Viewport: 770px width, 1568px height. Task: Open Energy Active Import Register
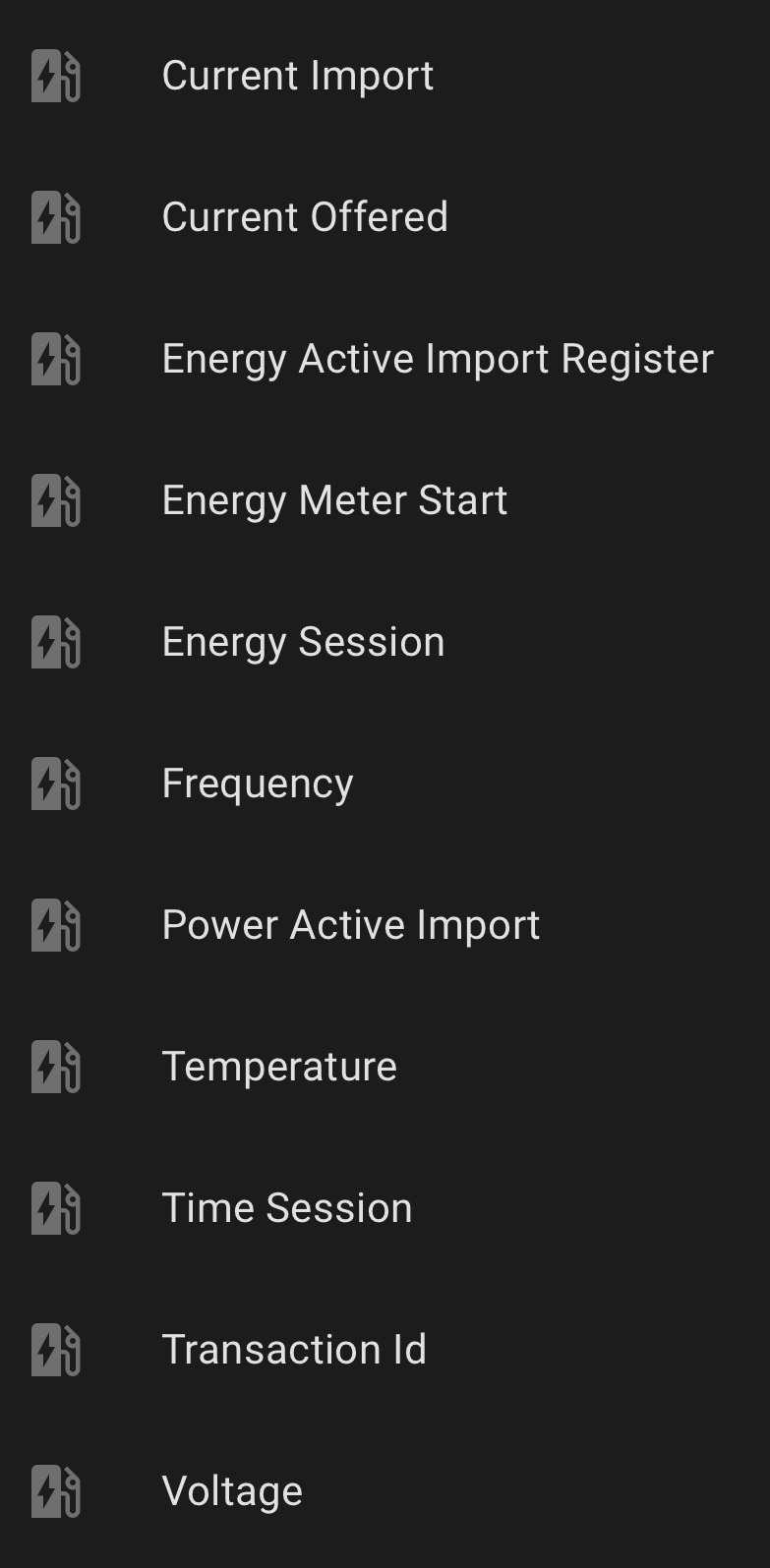[x=437, y=360]
